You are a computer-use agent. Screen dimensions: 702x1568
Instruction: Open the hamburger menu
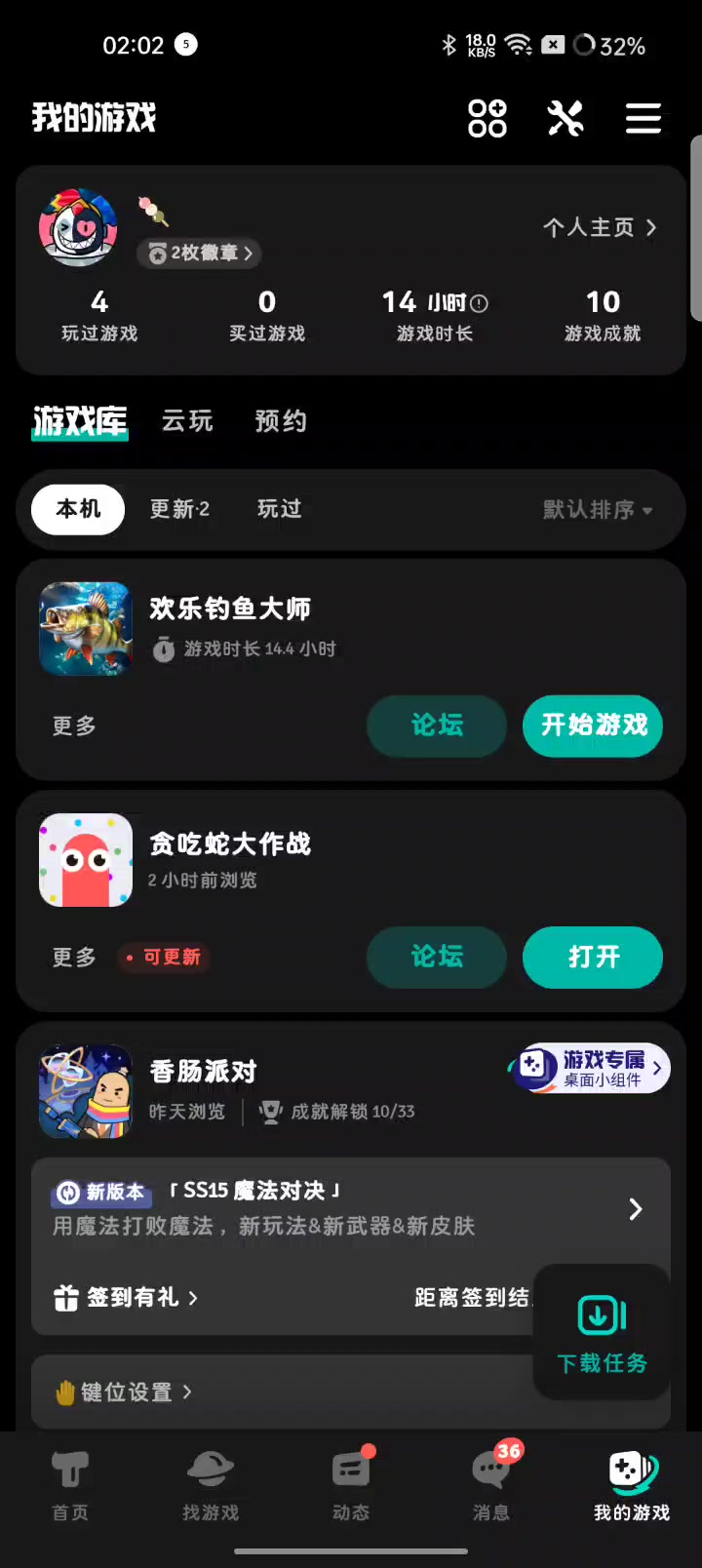[x=643, y=119]
